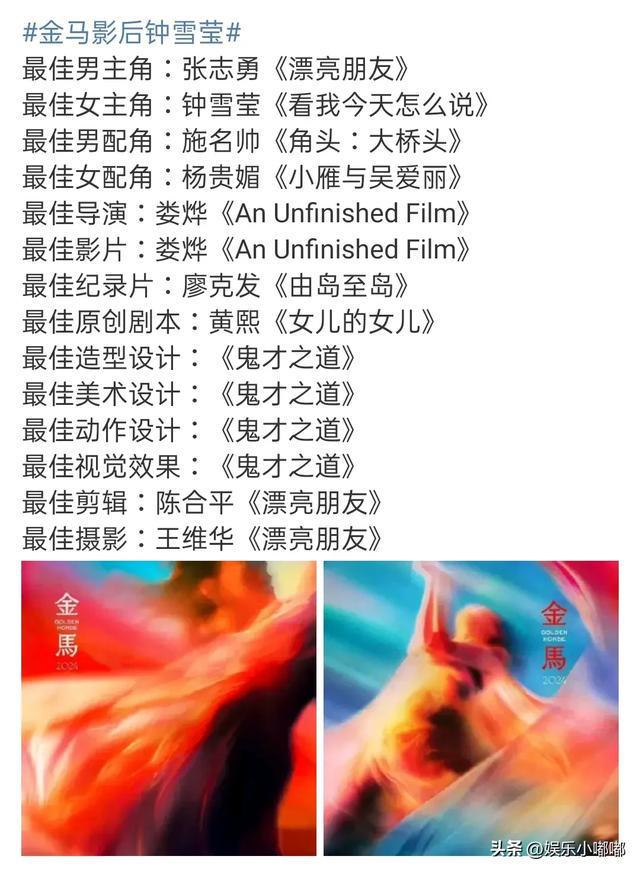Screen dimensions: 640x872
Task: View the blue Golden Horse poster on the right
Action: click(470, 707)
